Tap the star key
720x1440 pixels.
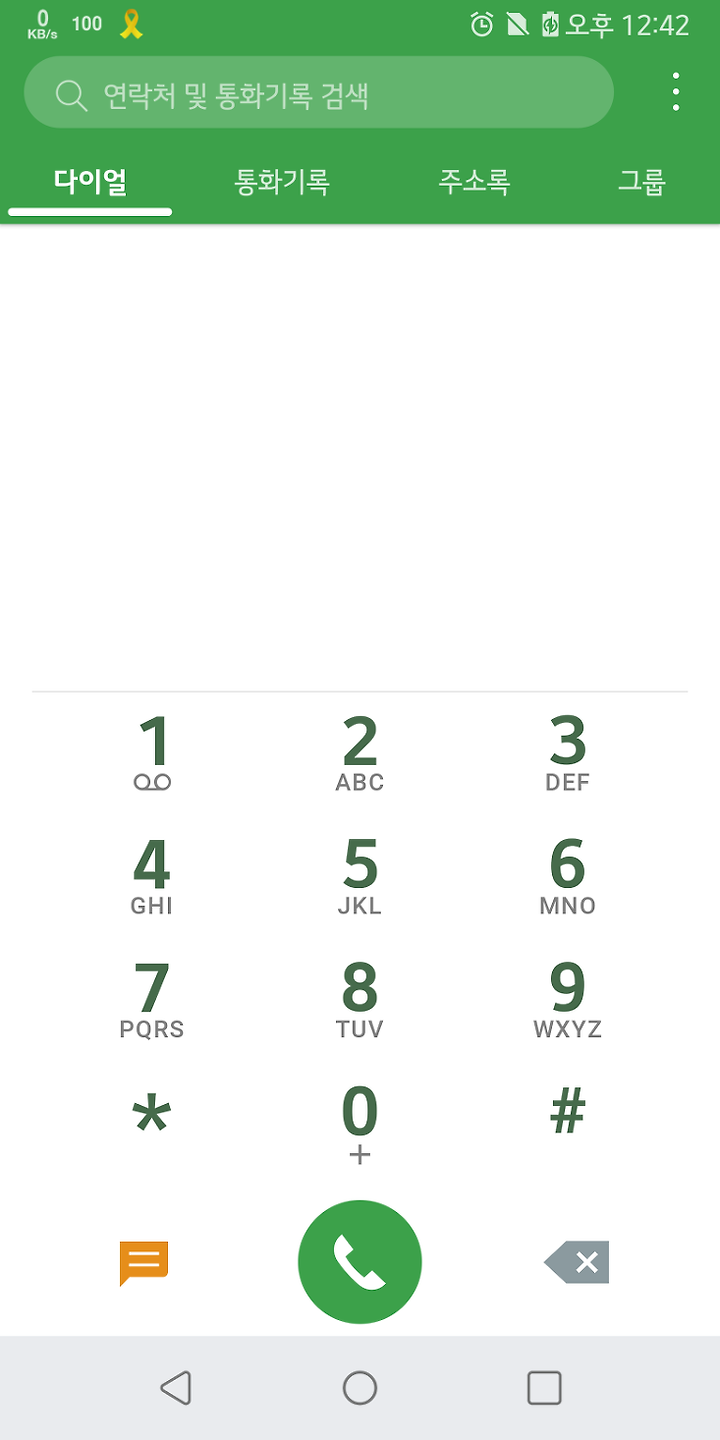[152, 1117]
